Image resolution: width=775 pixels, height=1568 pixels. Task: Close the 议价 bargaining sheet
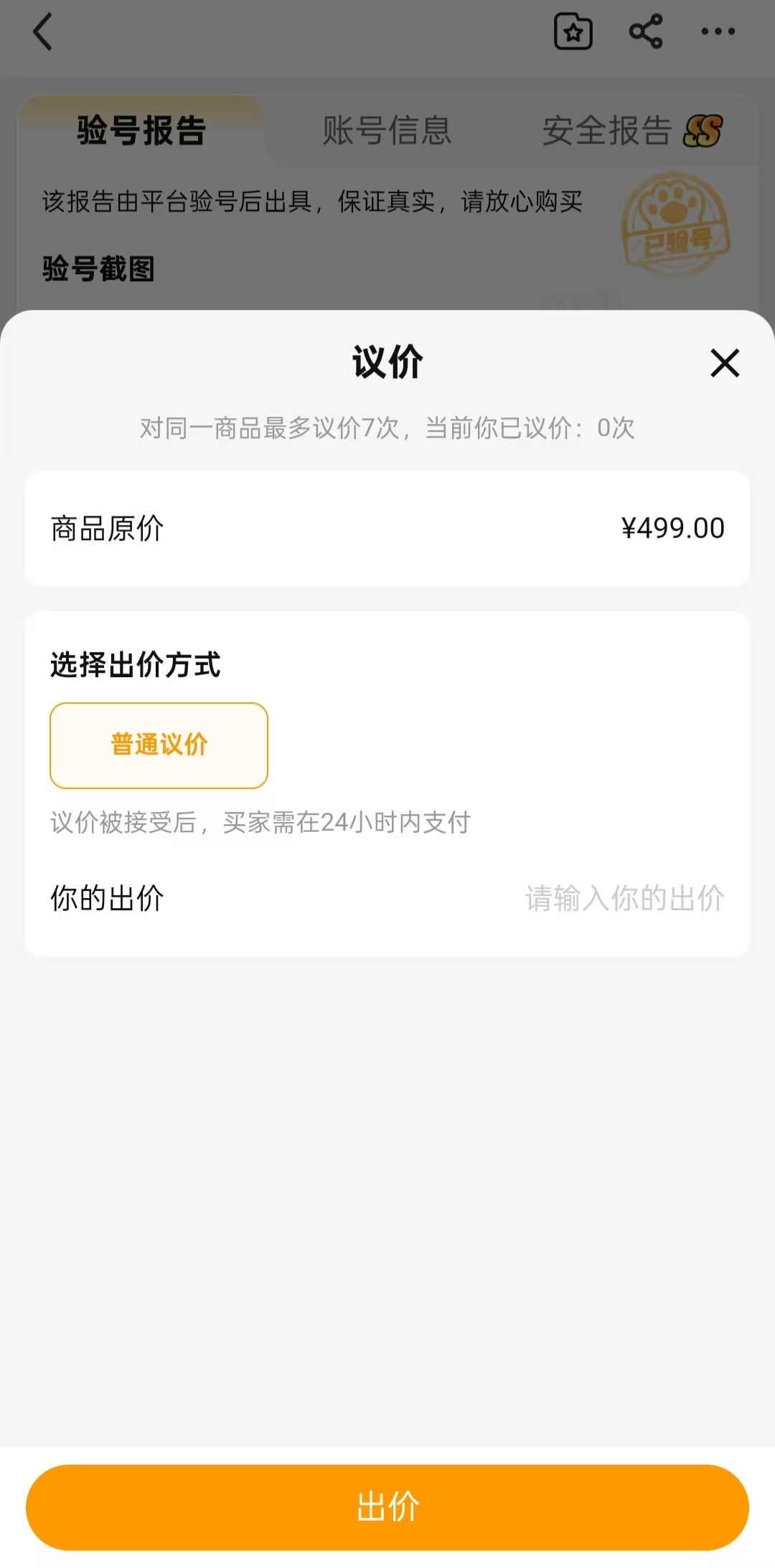(724, 363)
